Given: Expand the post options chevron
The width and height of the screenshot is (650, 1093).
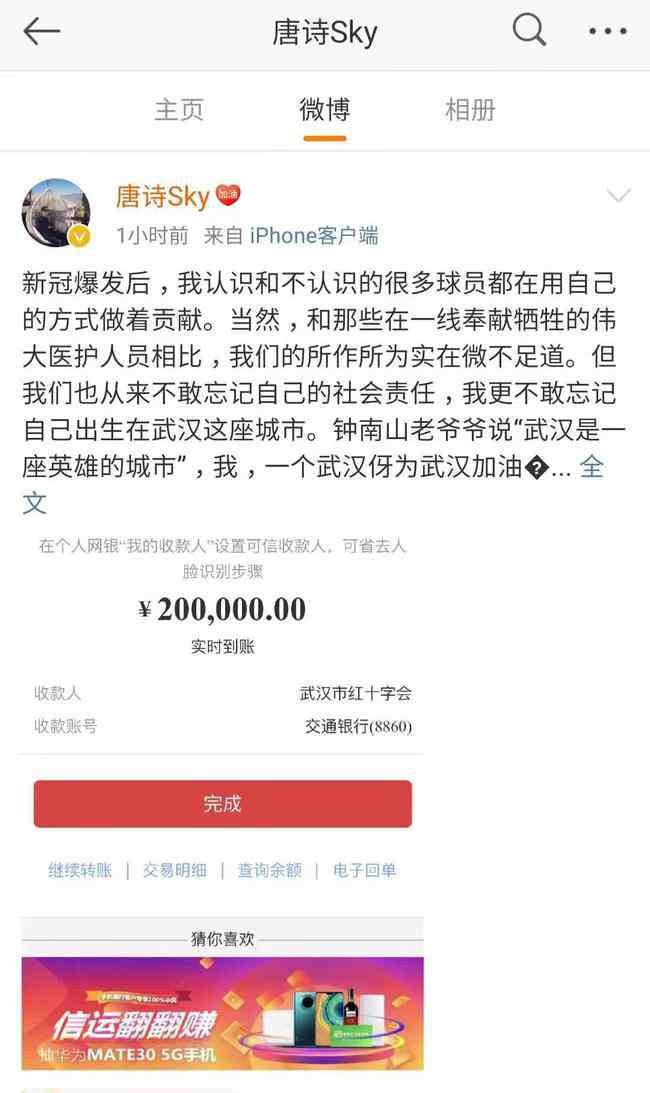Looking at the screenshot, I should (619, 195).
